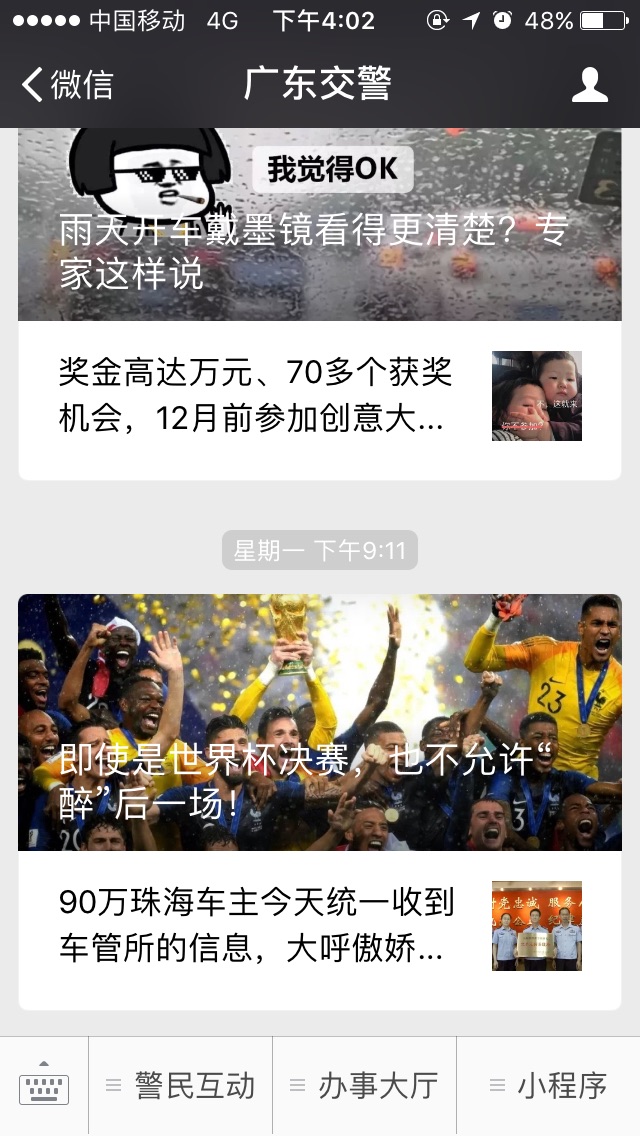This screenshot has width=640, height=1136.
Task: Open the 小程序 menu
Action: point(548,1086)
